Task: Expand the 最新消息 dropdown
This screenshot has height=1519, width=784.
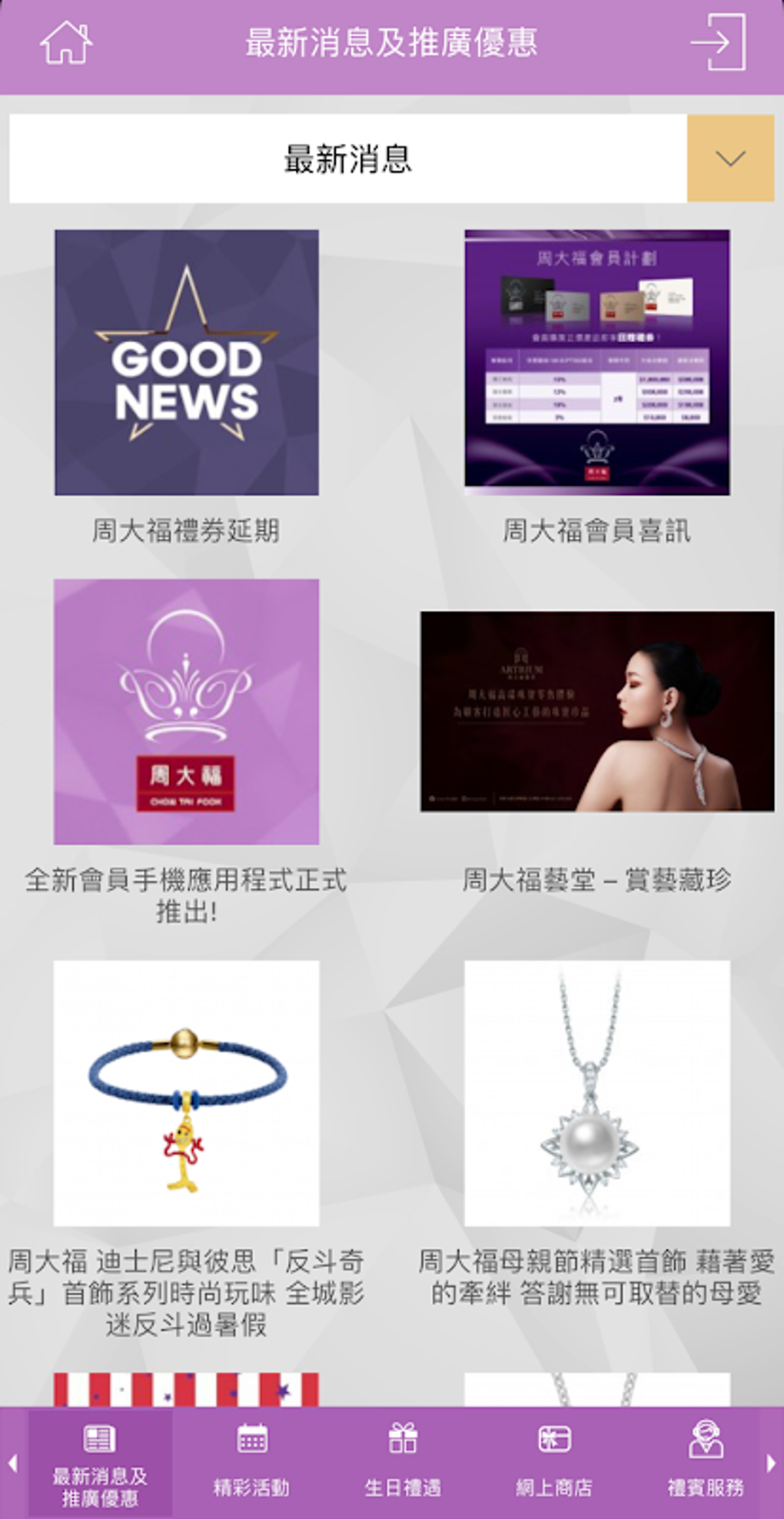Action: tap(729, 158)
